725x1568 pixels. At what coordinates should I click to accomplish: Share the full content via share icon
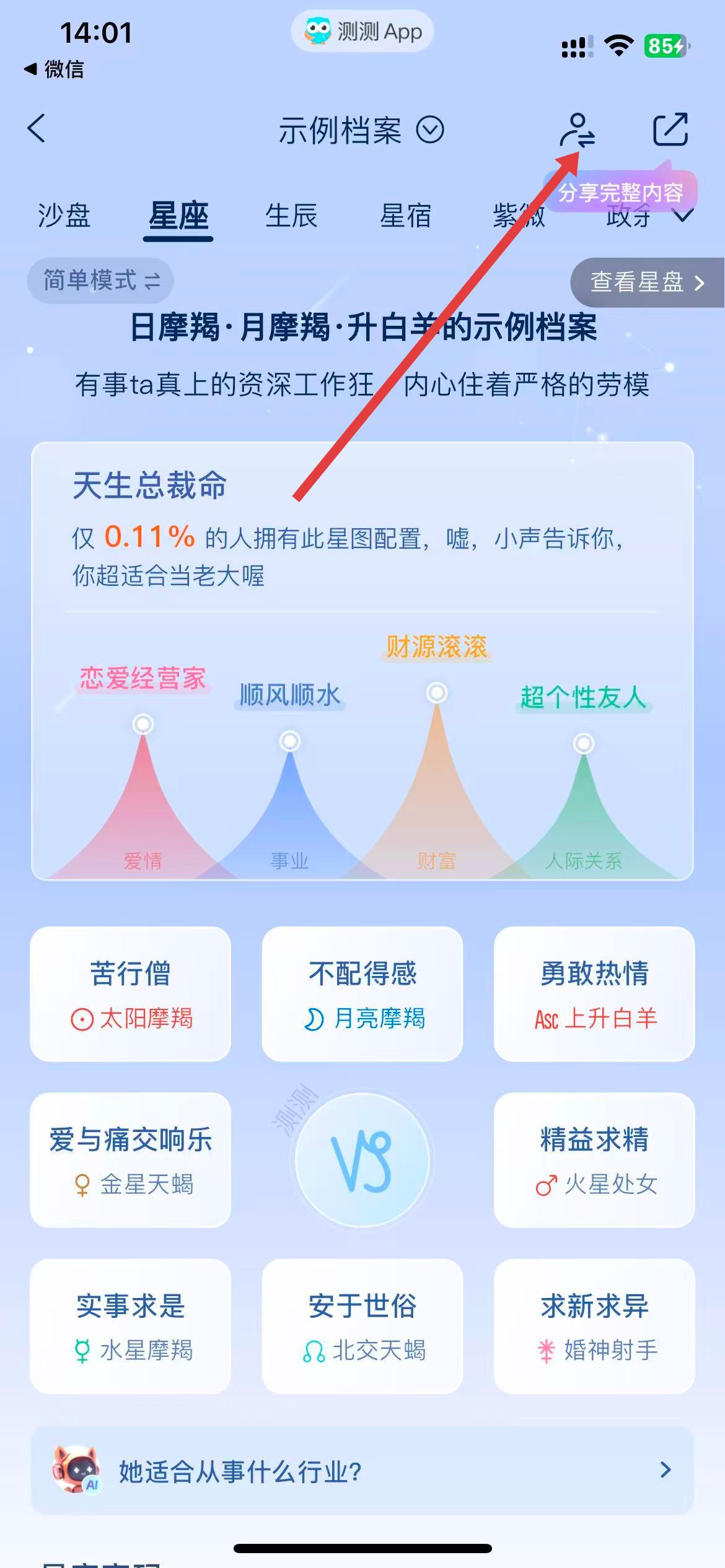point(670,129)
